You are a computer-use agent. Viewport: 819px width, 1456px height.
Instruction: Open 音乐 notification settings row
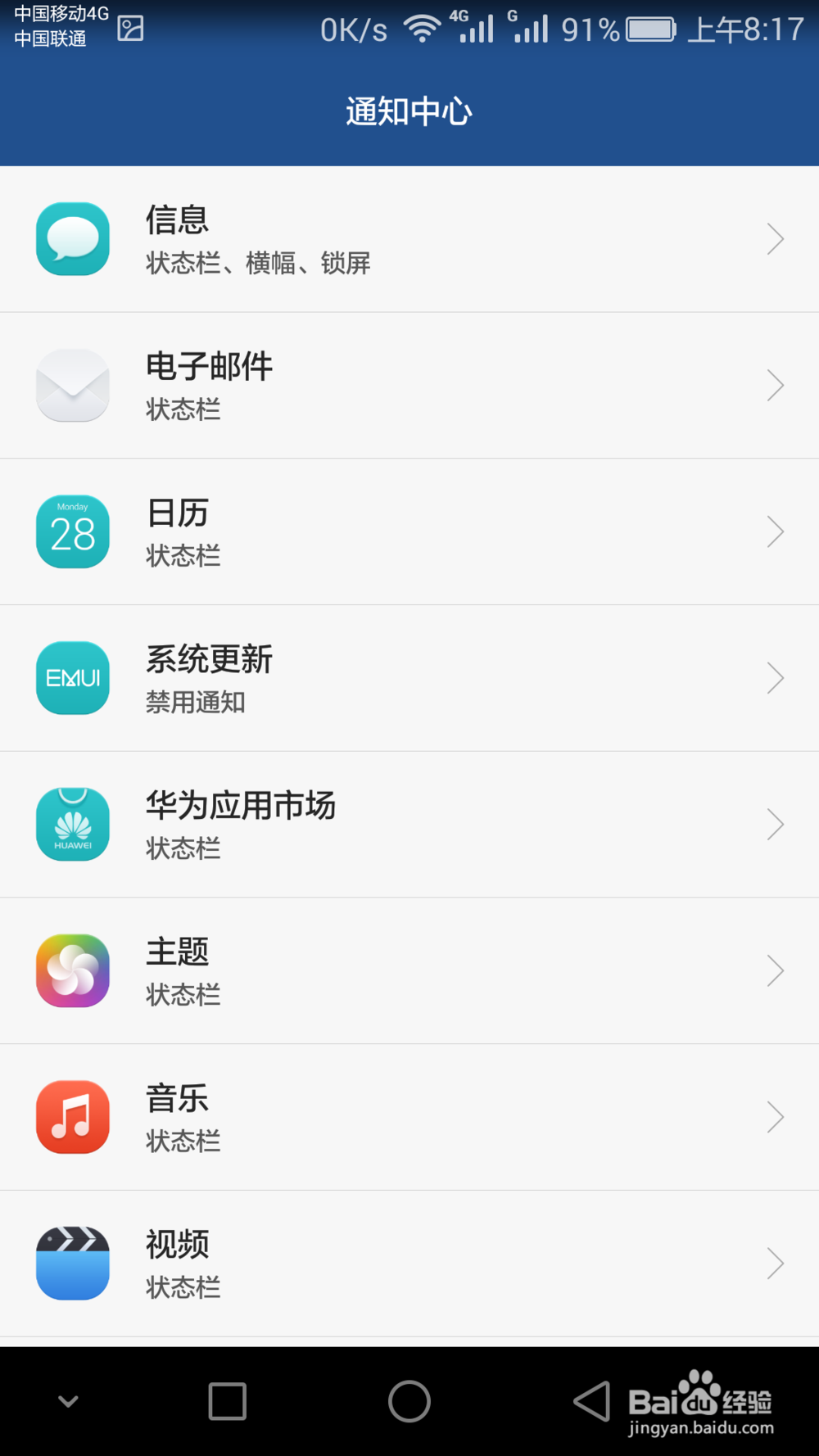coord(409,1116)
